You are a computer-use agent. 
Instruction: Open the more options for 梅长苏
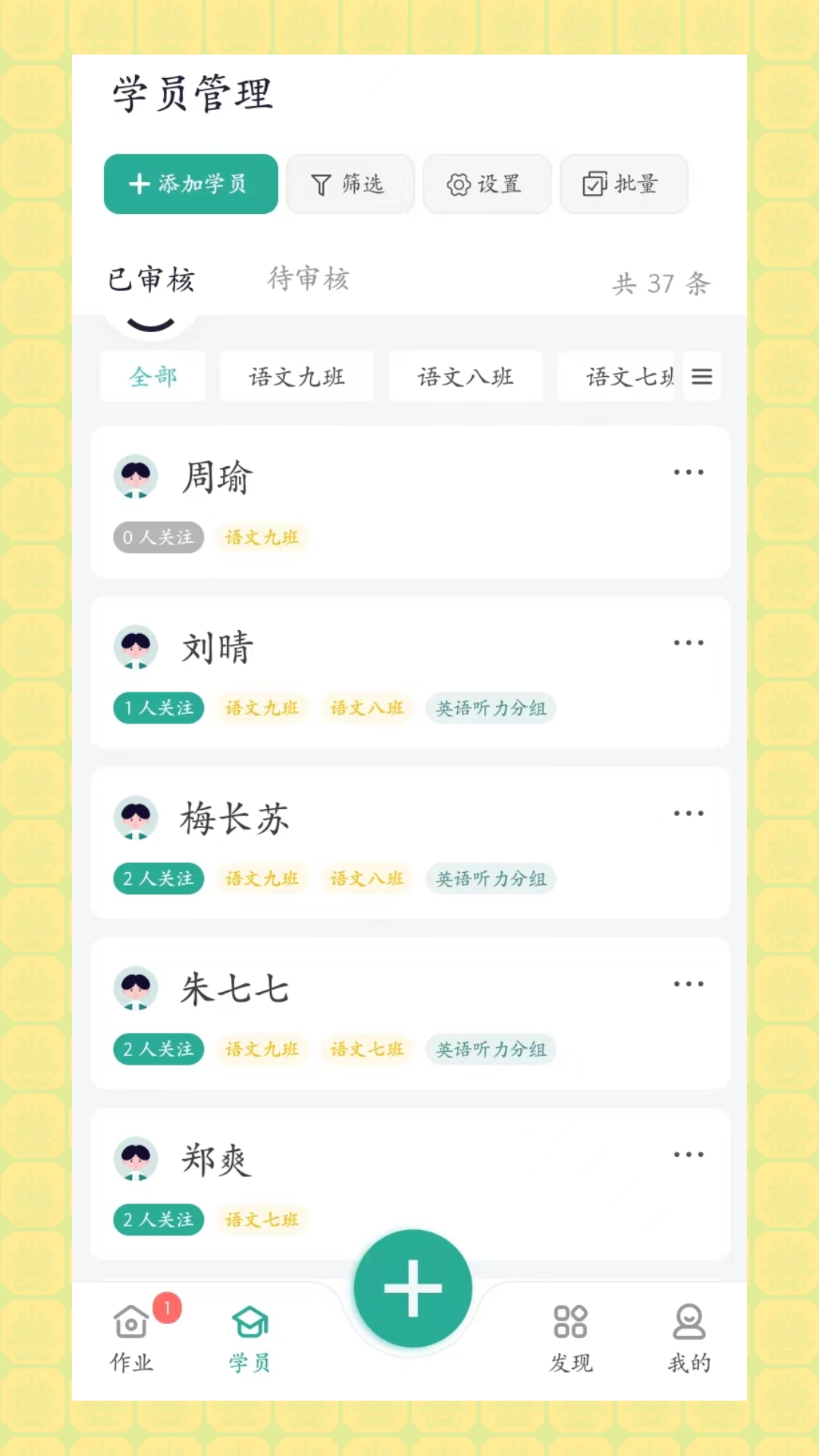point(688,814)
